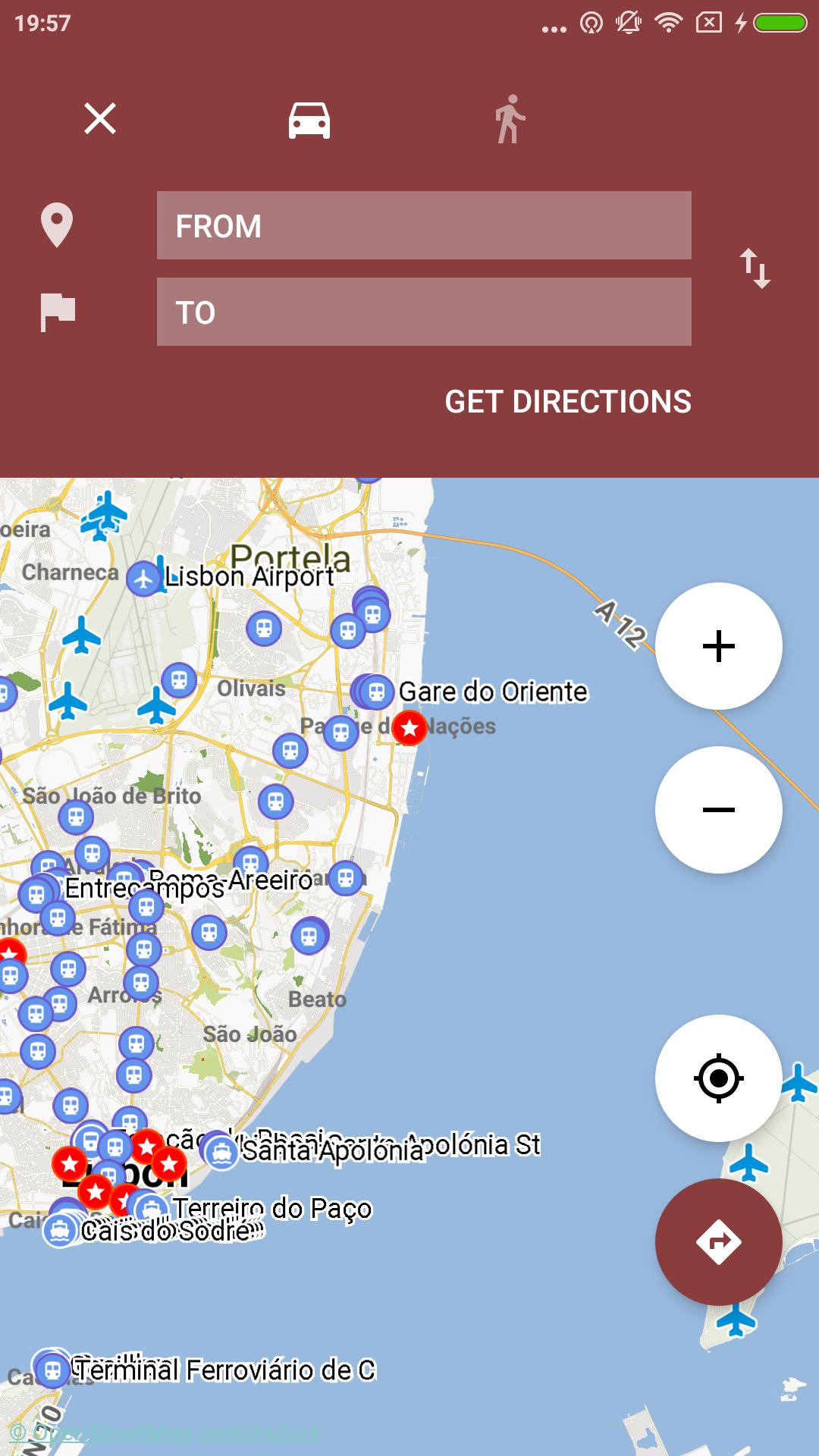Swap the from and to locations

pyautogui.click(x=755, y=268)
